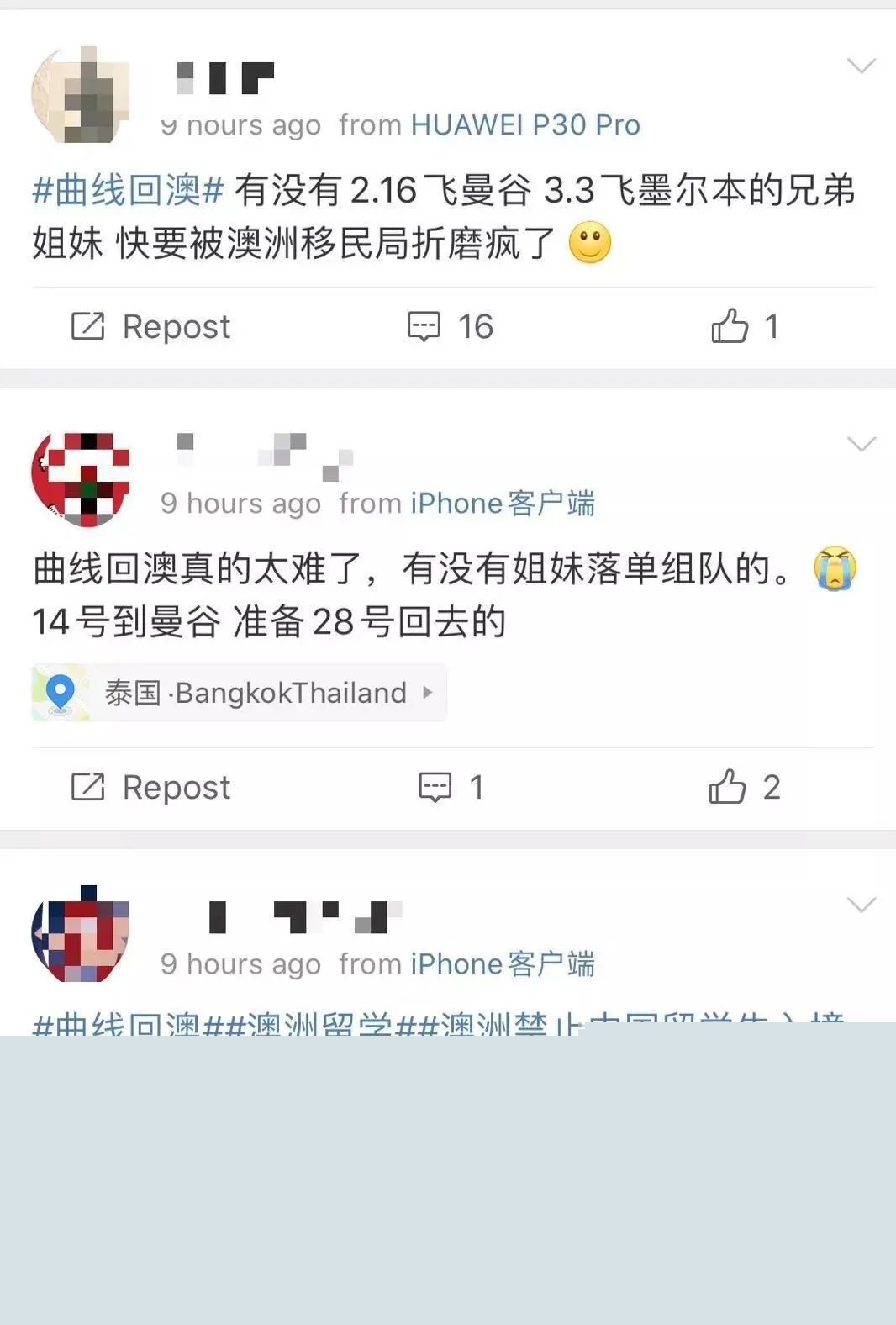The height and width of the screenshot is (1325, 896).
Task: Like the post with 1 like
Action: click(744, 326)
